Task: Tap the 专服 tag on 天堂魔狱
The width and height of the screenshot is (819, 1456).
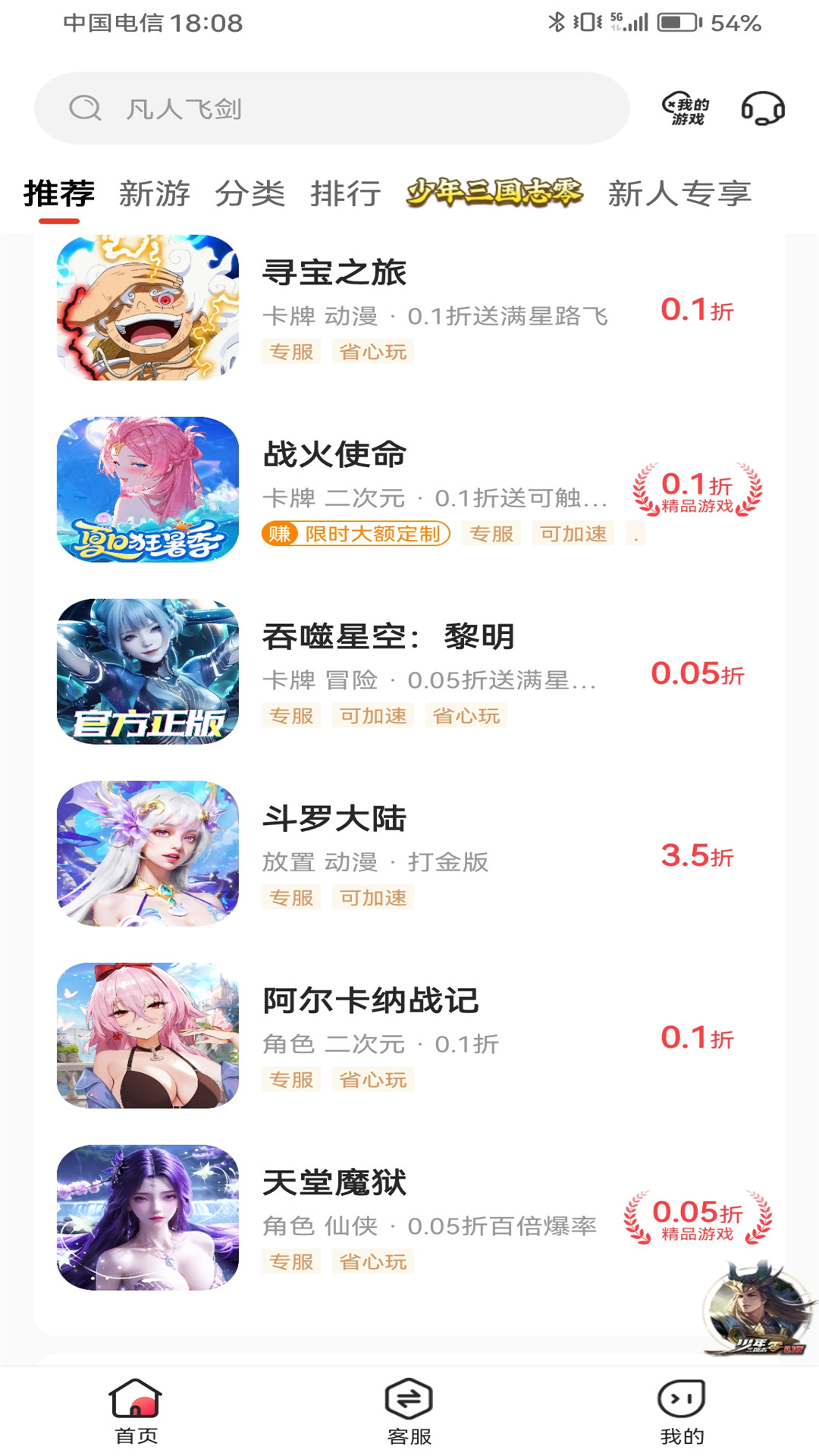Action: click(292, 1260)
